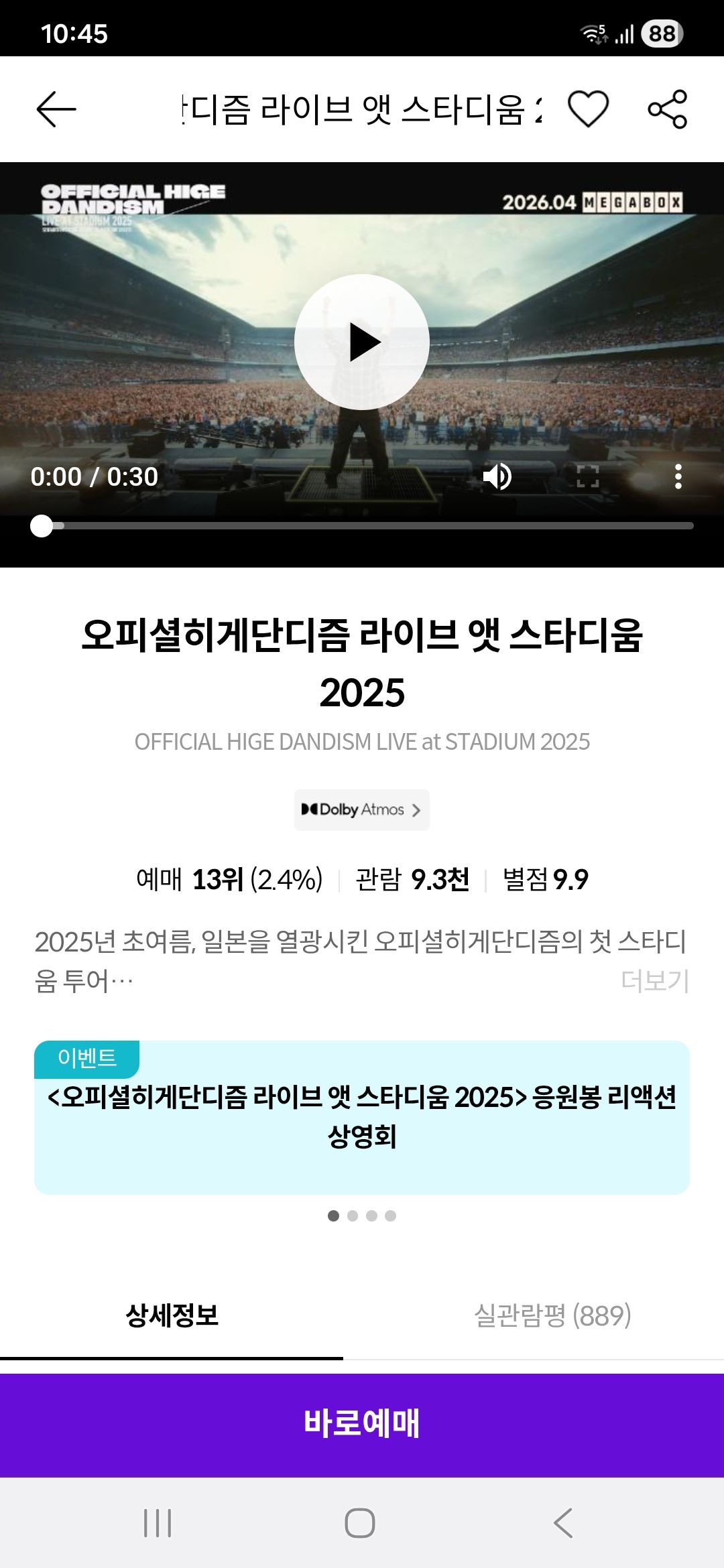Tap the heart to favorite this movie
Screen dimensions: 724x1568
pyautogui.click(x=589, y=109)
